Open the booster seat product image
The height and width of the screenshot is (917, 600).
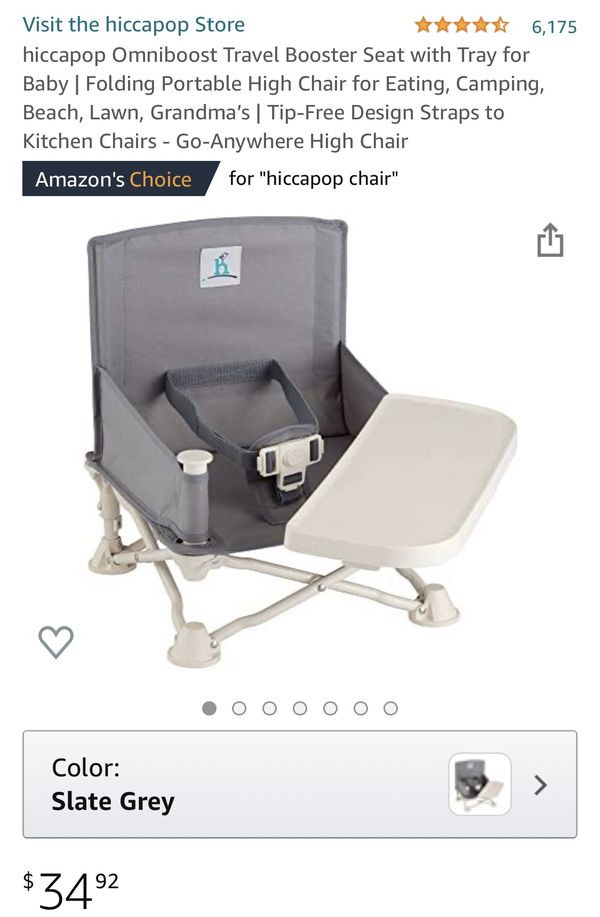300,440
